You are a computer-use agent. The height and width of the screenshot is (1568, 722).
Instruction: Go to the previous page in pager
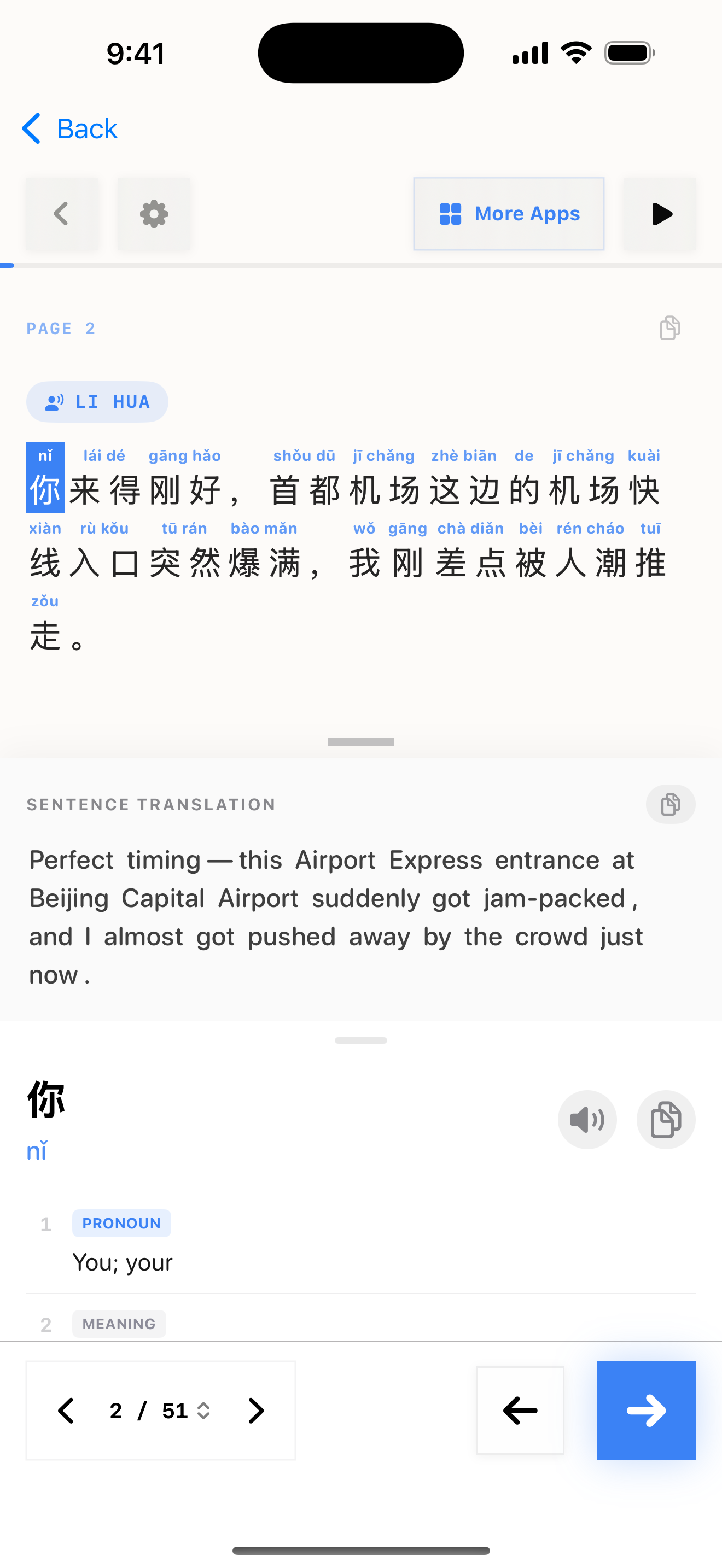coord(66,1411)
